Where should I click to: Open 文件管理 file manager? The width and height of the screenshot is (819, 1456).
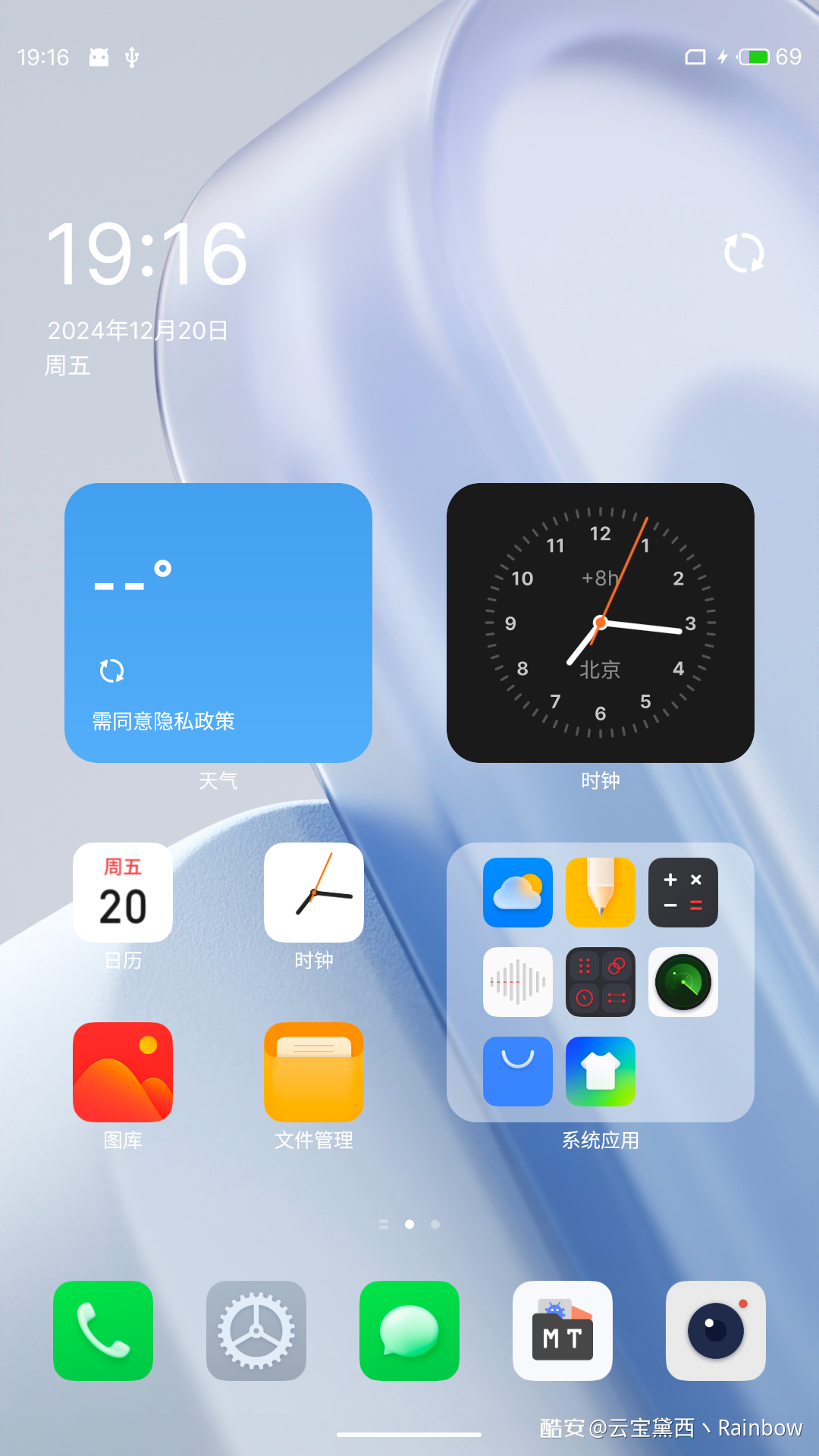(314, 1072)
